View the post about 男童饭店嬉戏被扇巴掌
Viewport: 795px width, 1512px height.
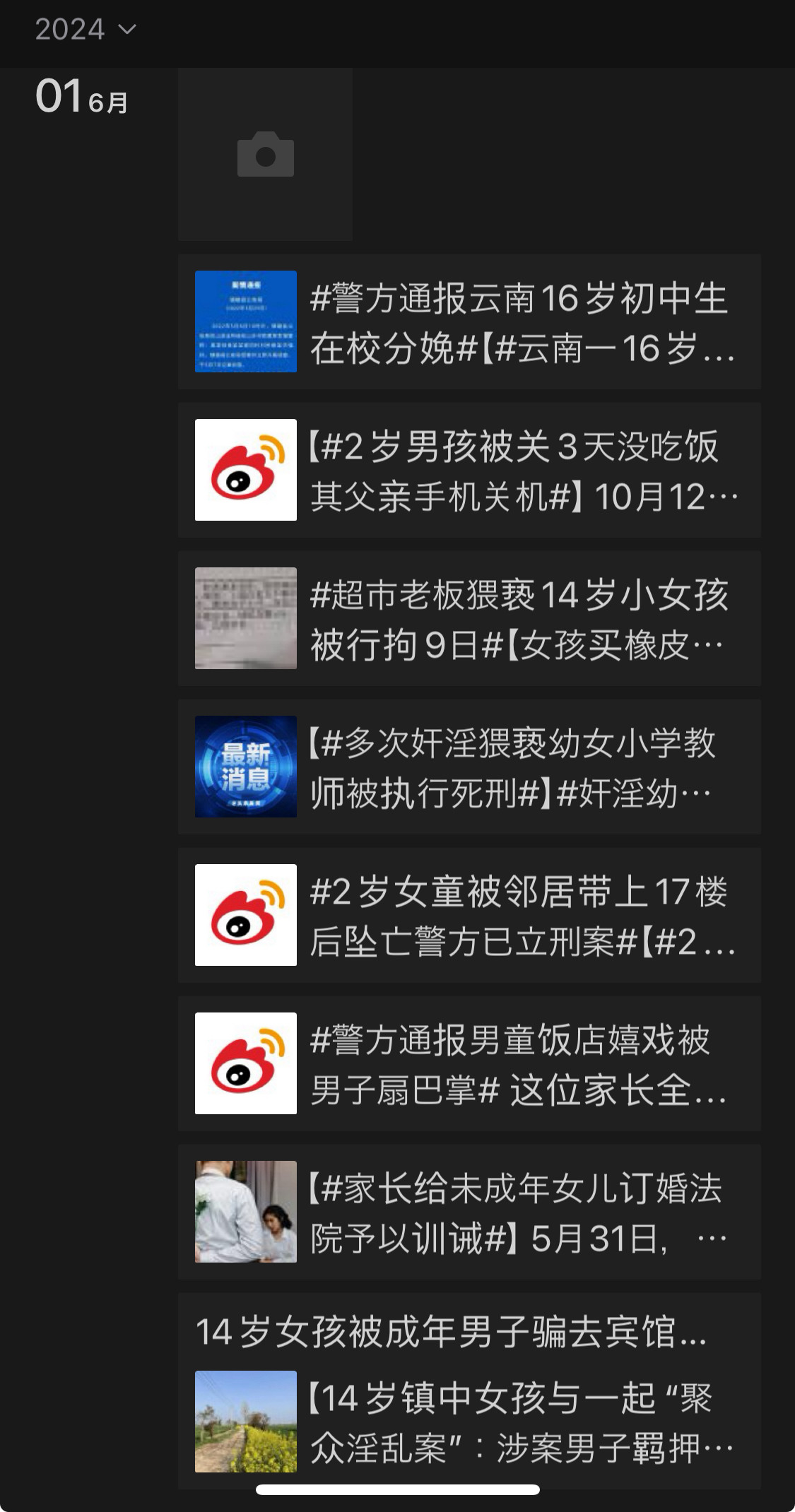pyautogui.click(x=469, y=1064)
